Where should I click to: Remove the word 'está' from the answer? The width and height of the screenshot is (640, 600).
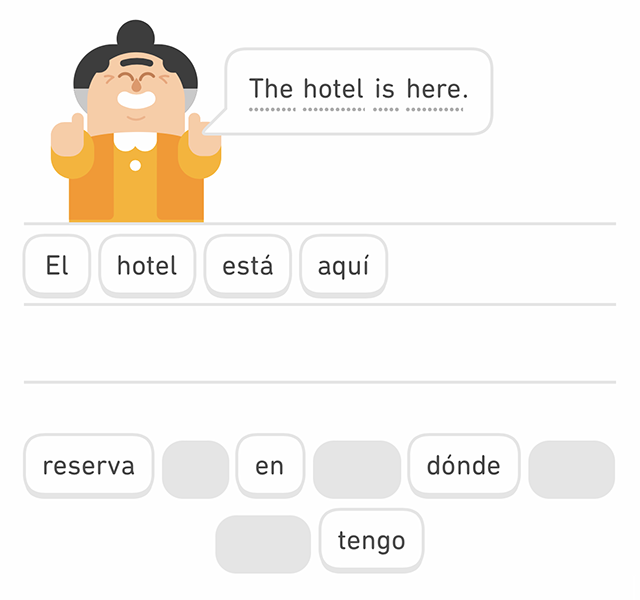[247, 265]
